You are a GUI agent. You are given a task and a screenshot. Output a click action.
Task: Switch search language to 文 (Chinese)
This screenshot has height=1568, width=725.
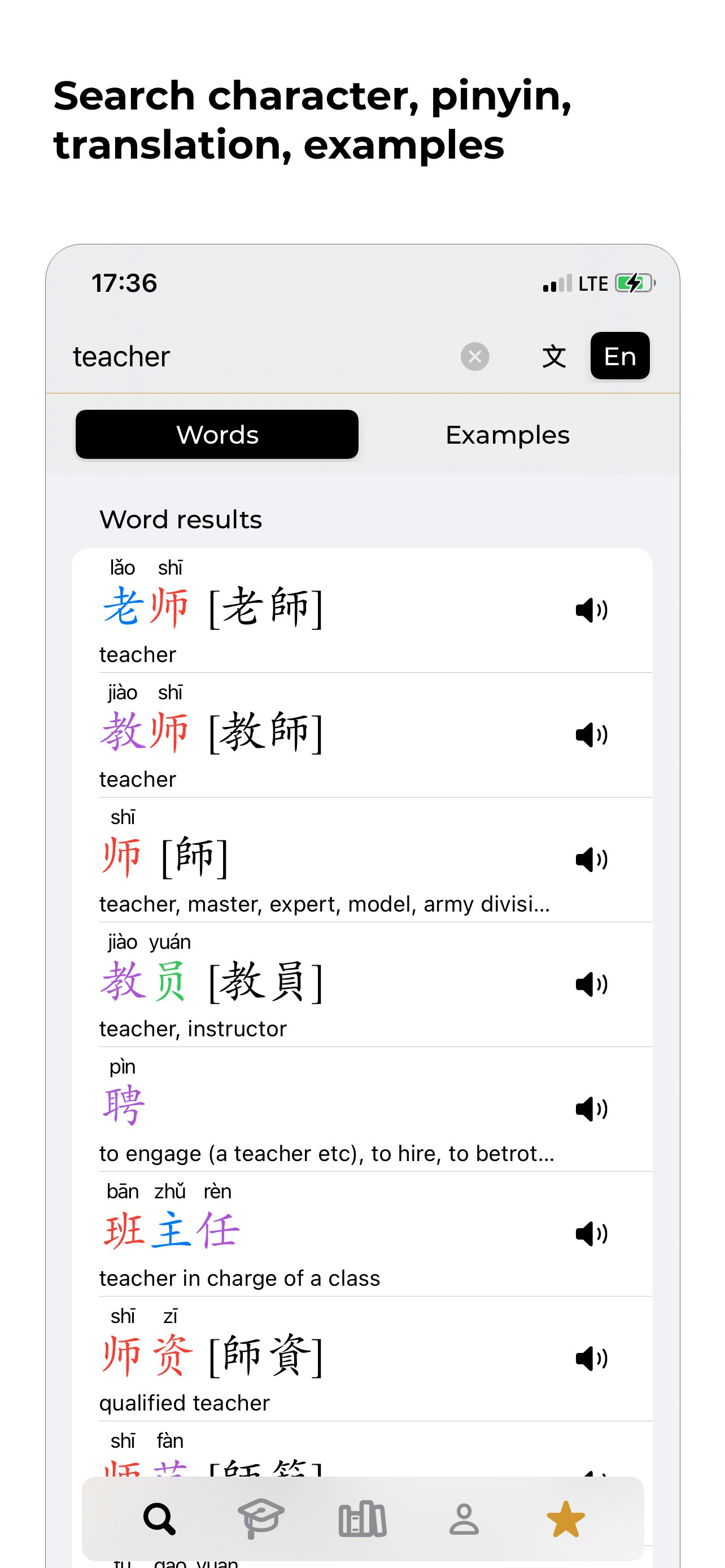[x=553, y=357]
